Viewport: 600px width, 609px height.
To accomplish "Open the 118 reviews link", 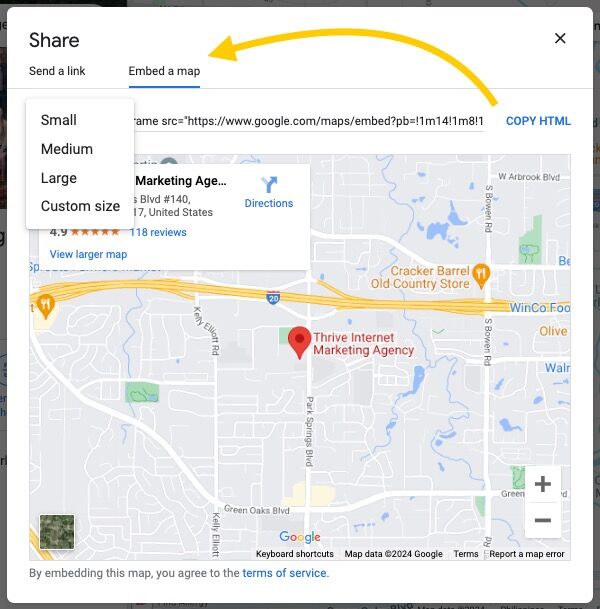I will pyautogui.click(x=158, y=232).
